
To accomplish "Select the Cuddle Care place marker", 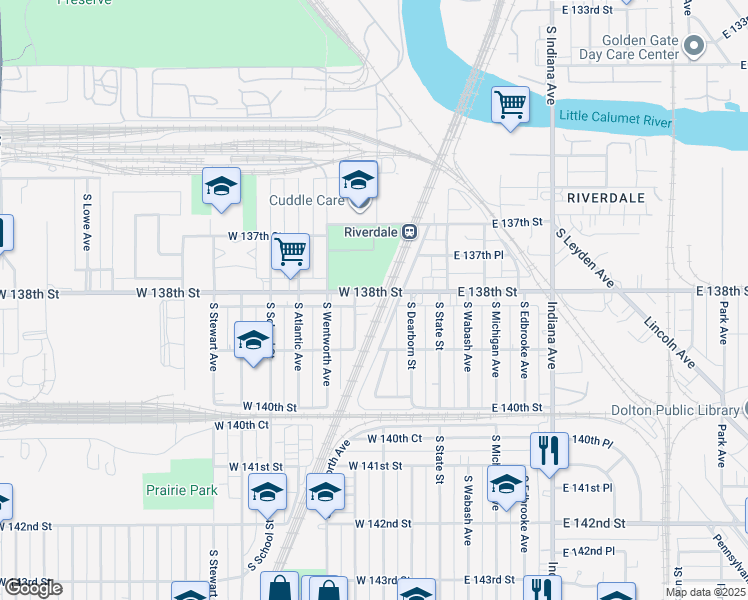I will coord(359,203).
